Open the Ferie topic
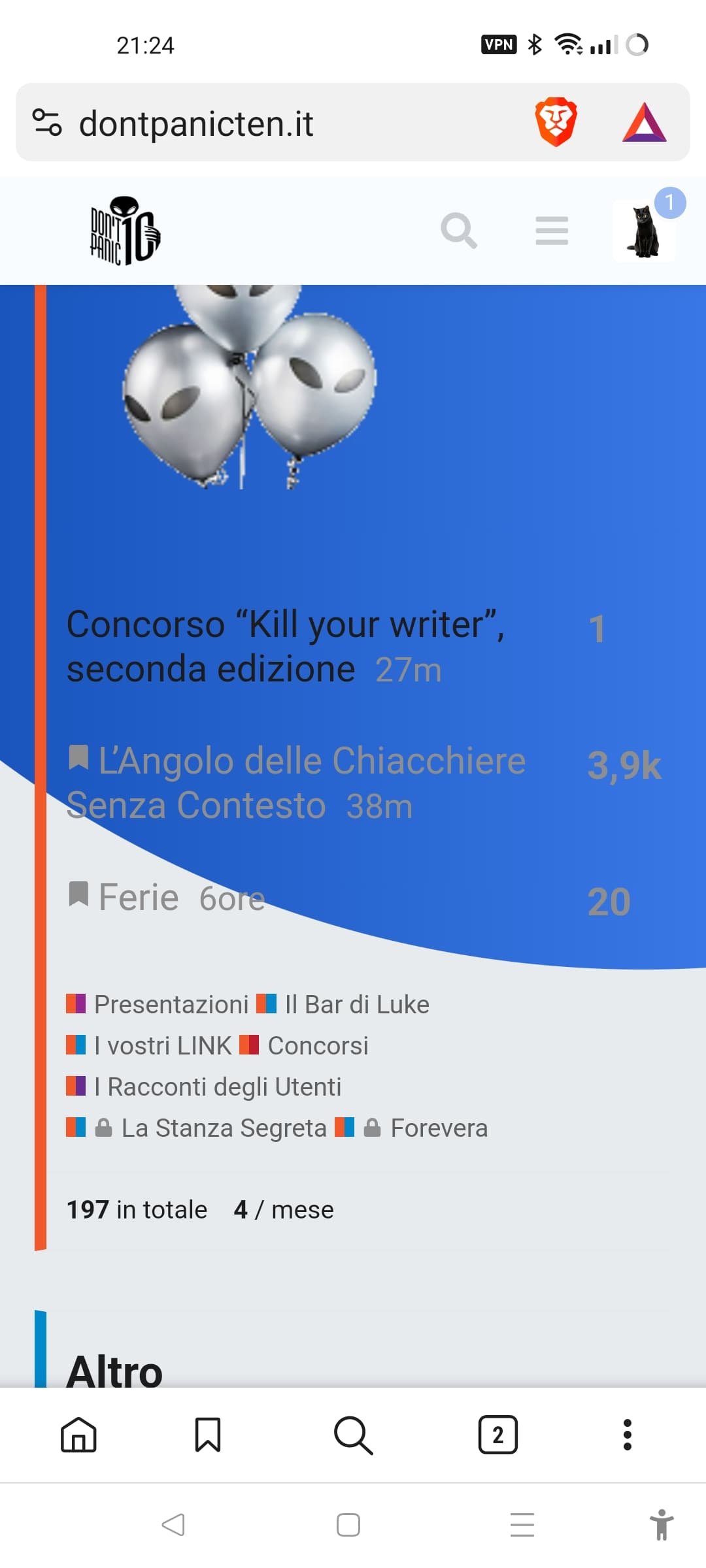The image size is (706, 1568). tap(139, 897)
